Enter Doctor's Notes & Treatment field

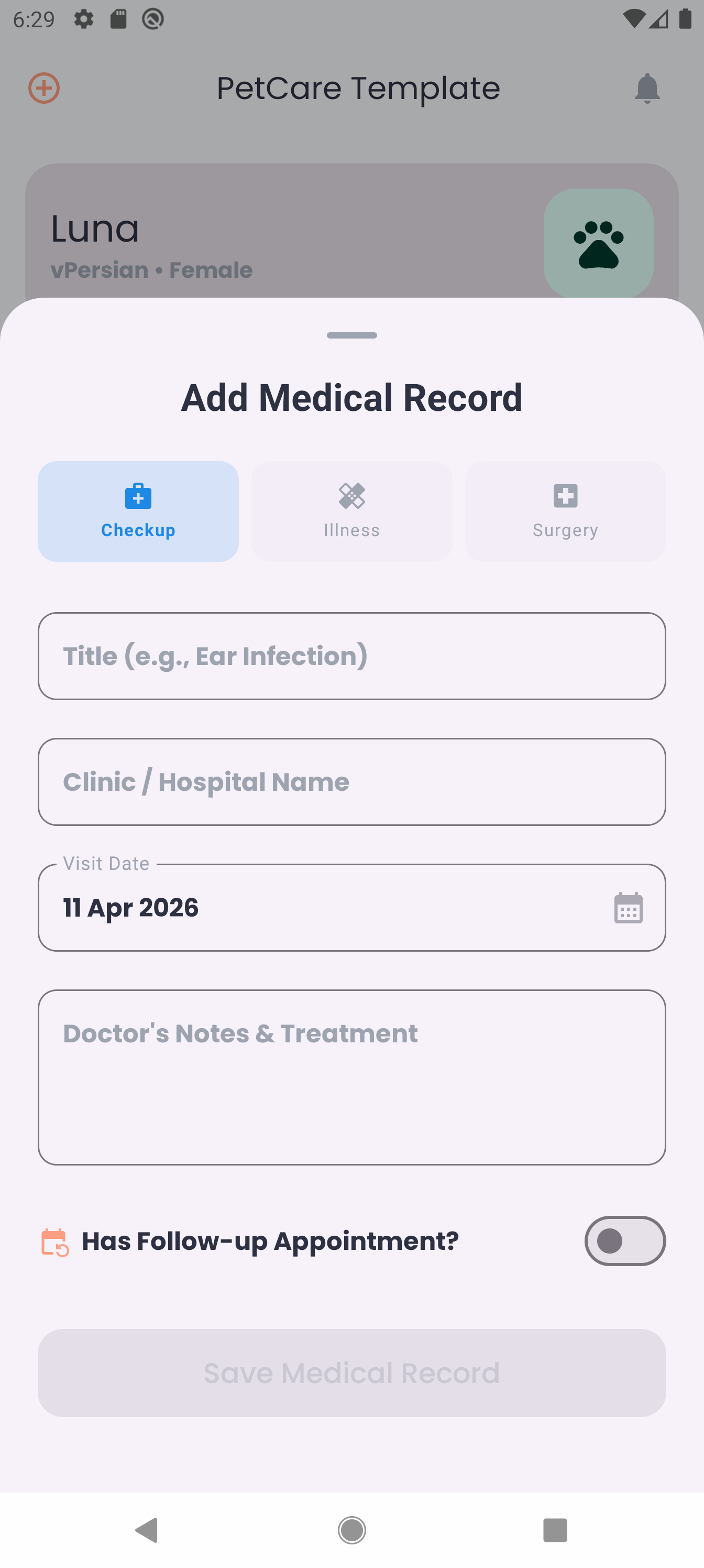tap(351, 1077)
